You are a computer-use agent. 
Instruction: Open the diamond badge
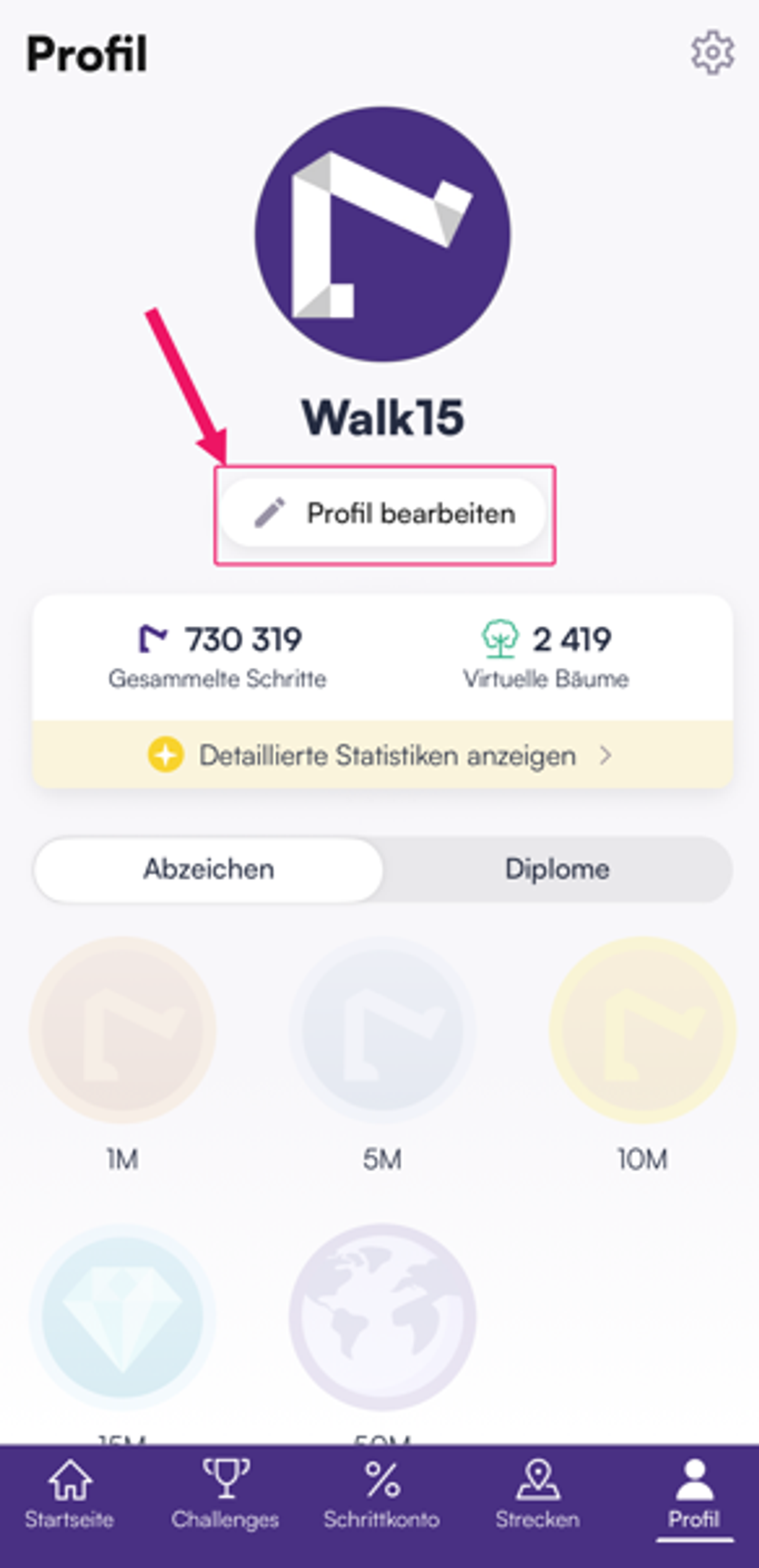122,1317
